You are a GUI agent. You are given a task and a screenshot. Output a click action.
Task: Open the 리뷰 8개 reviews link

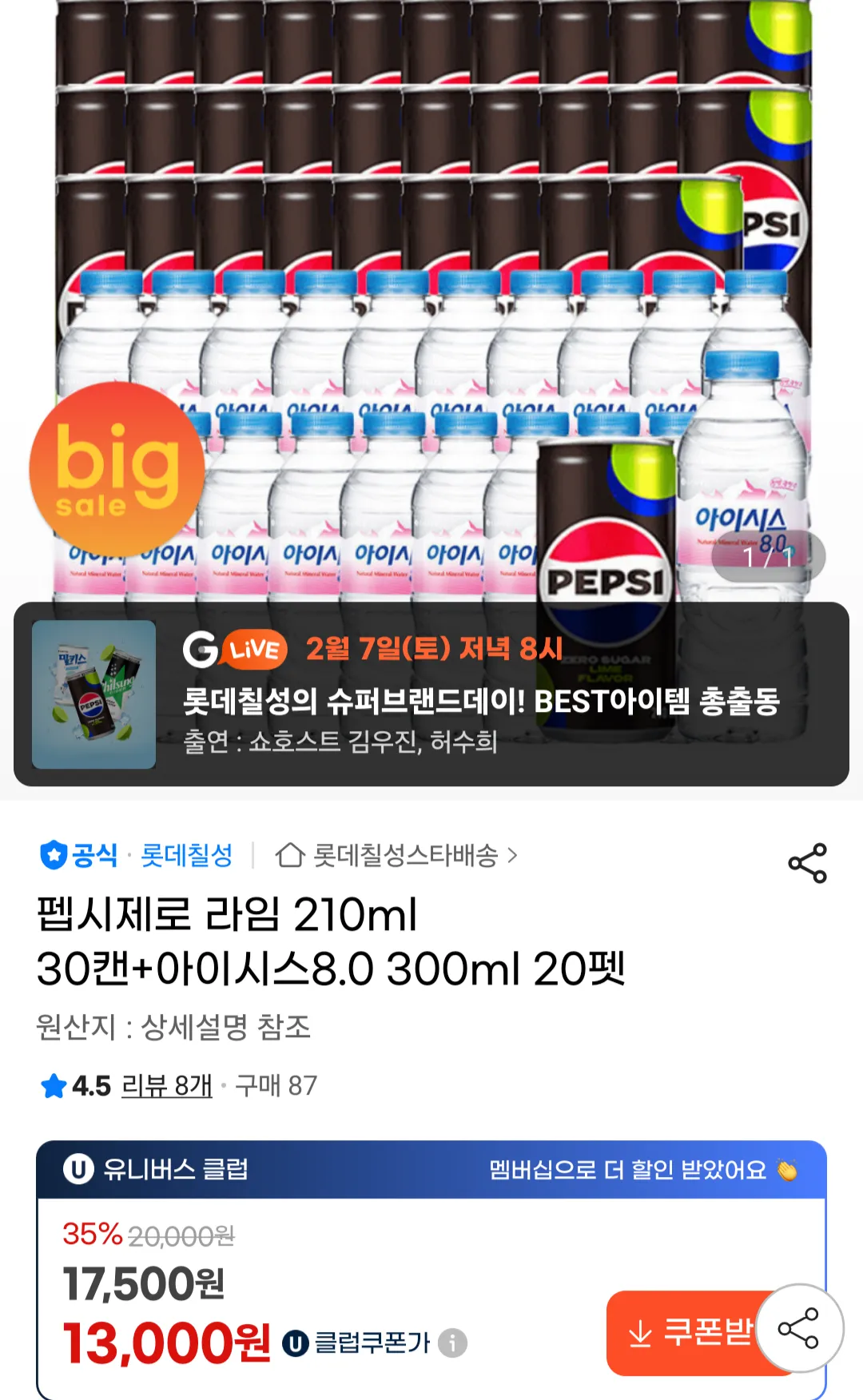pos(166,1085)
